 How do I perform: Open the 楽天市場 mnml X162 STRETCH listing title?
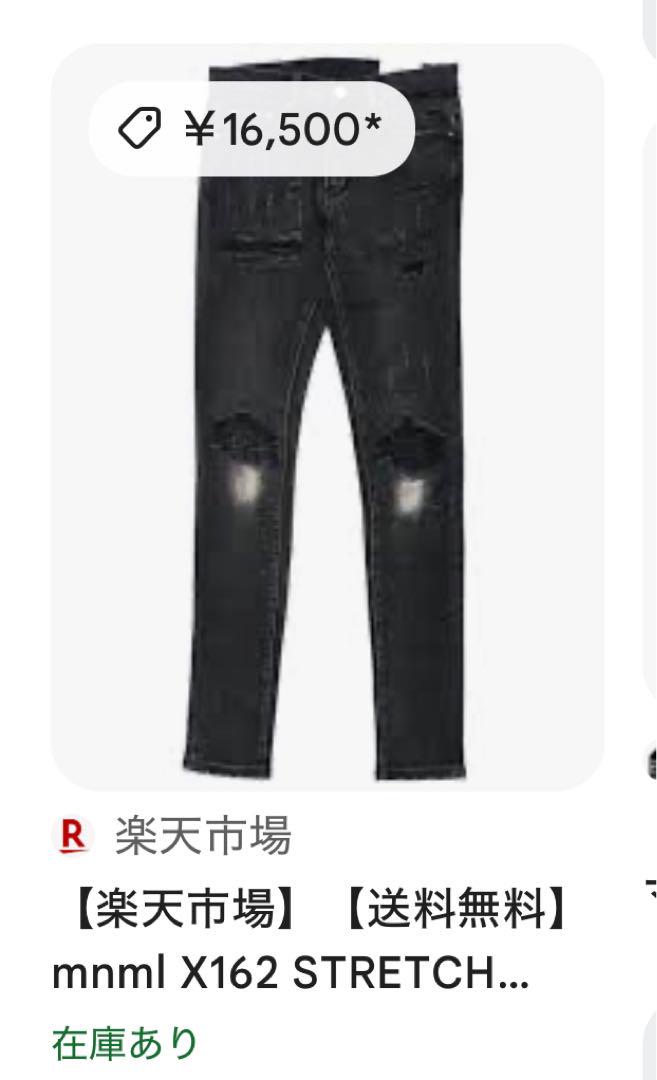(x=310, y=941)
